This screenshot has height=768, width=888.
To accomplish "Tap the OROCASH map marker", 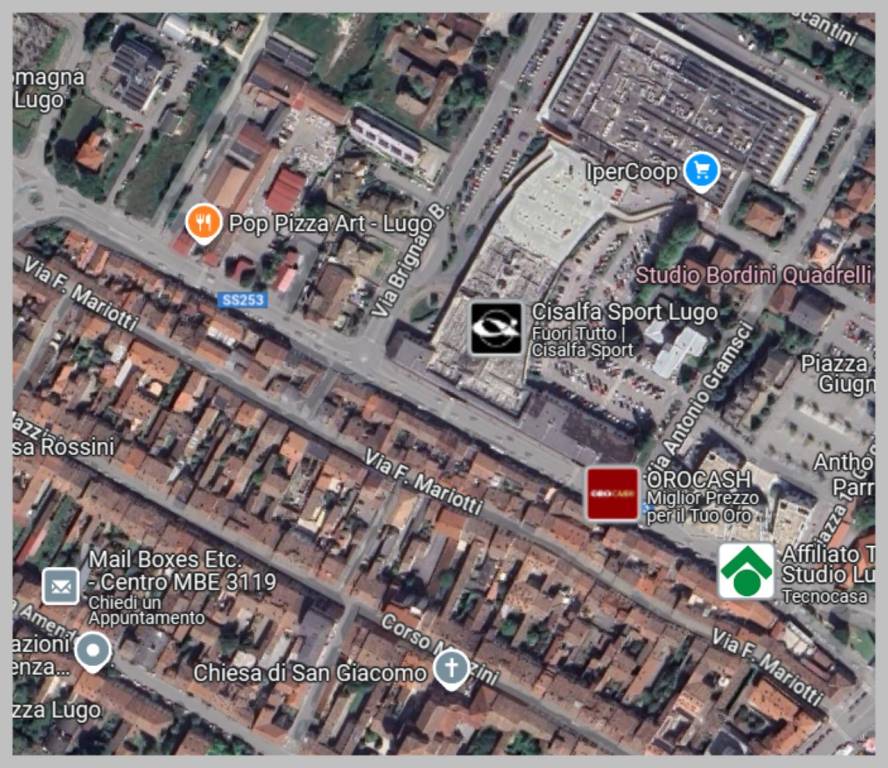I will [612, 493].
